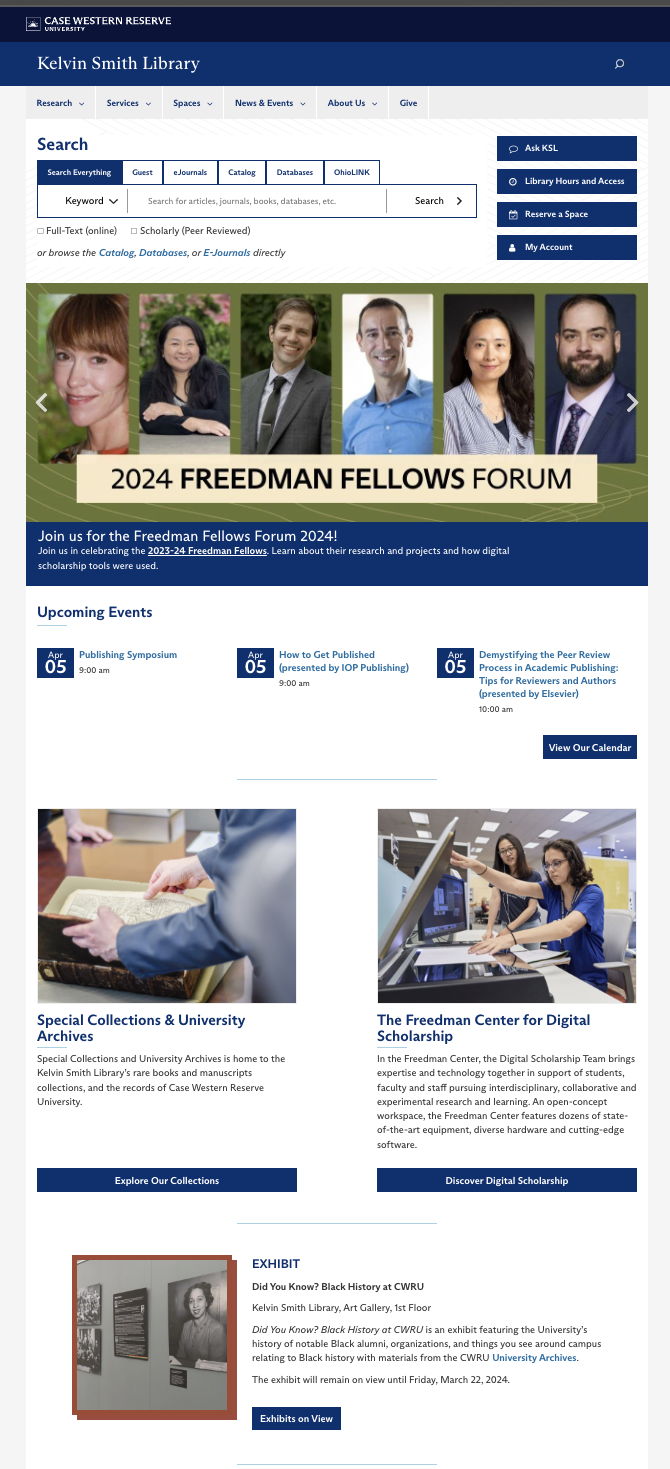Tap Reserve a Space
The width and height of the screenshot is (670, 1469).
coord(566,214)
